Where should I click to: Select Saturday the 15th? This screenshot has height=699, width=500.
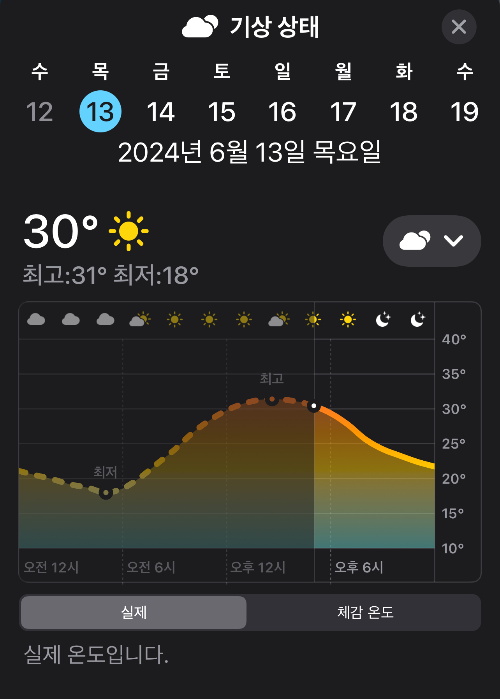coord(221,111)
